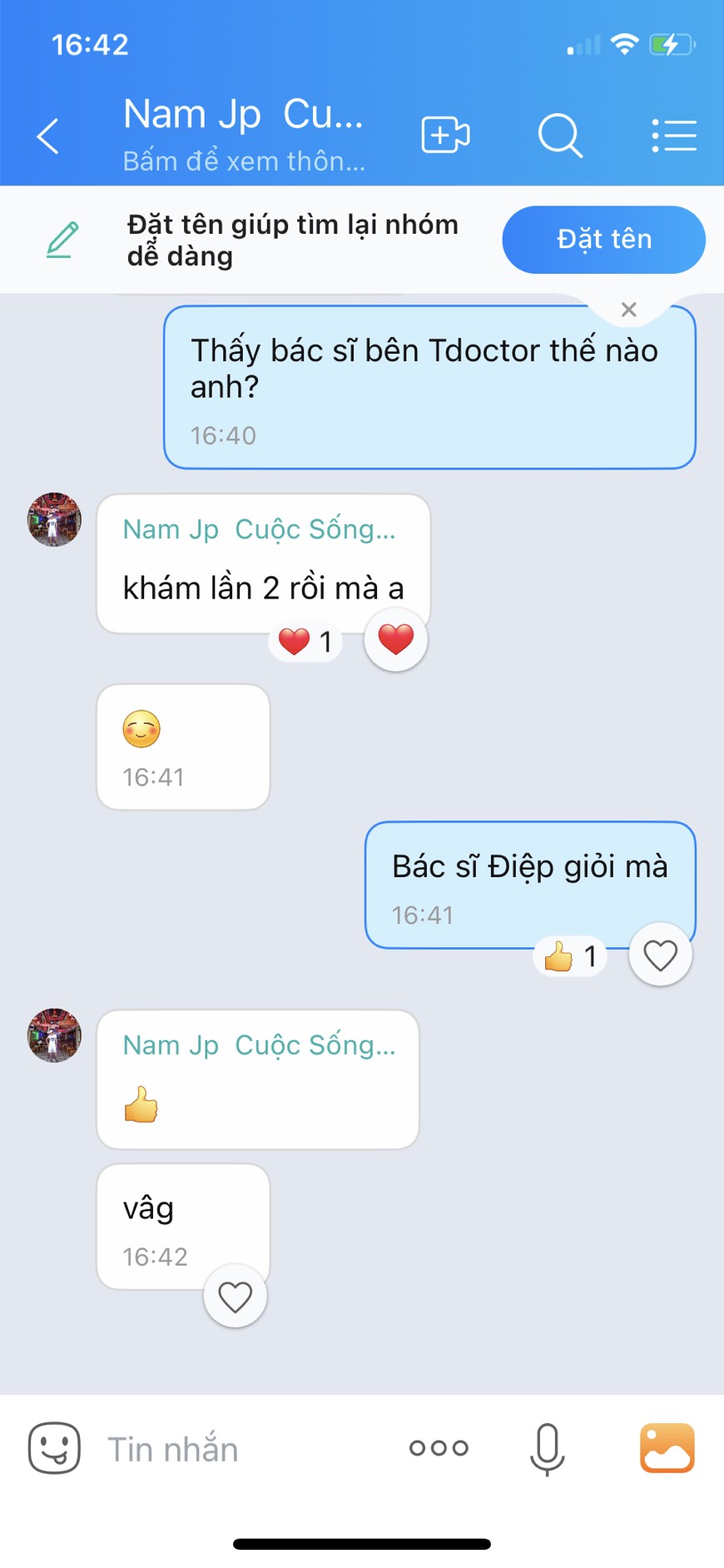This screenshot has height=1568, width=724.
Task: Dismiss the naming suggestion with the X
Action: pyautogui.click(x=628, y=309)
